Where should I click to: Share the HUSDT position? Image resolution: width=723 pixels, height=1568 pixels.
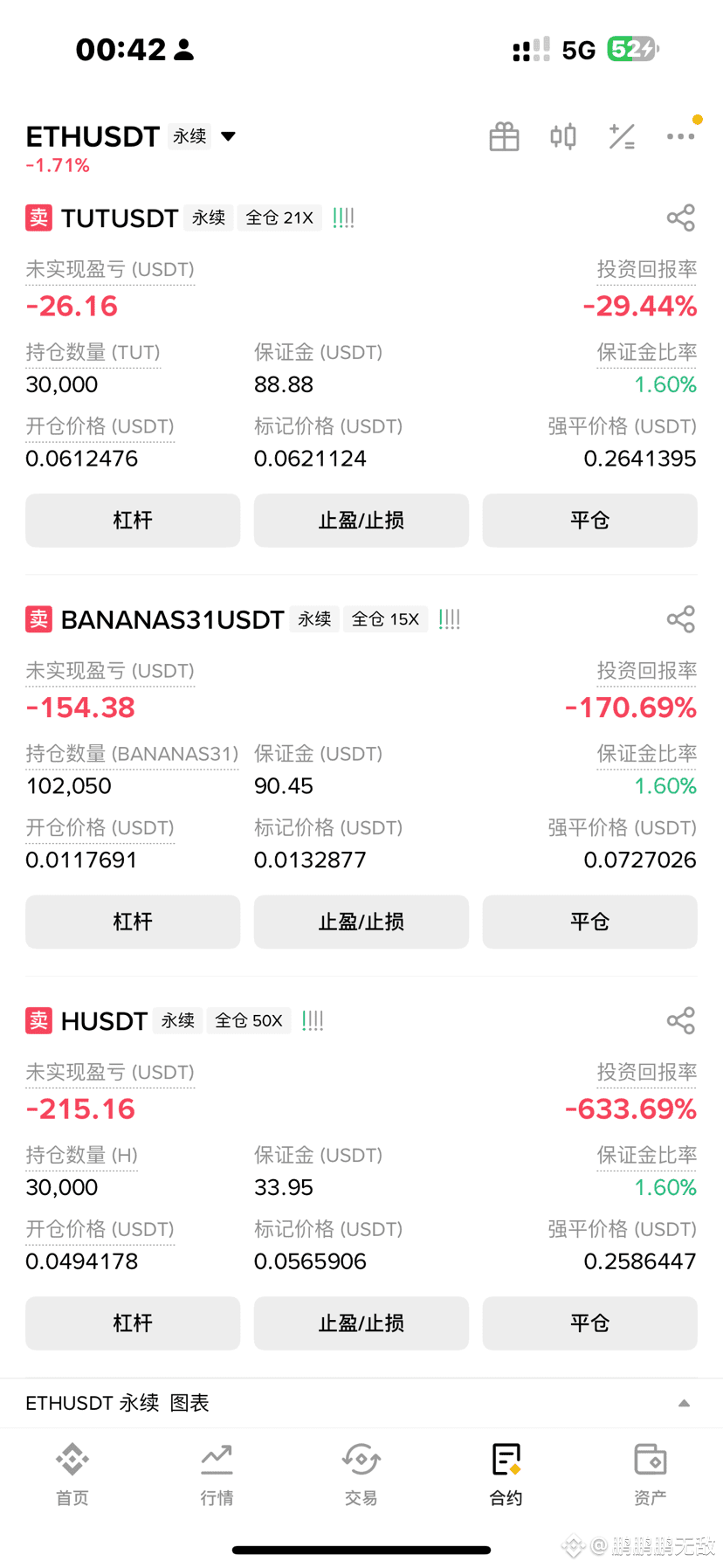coord(681,1020)
